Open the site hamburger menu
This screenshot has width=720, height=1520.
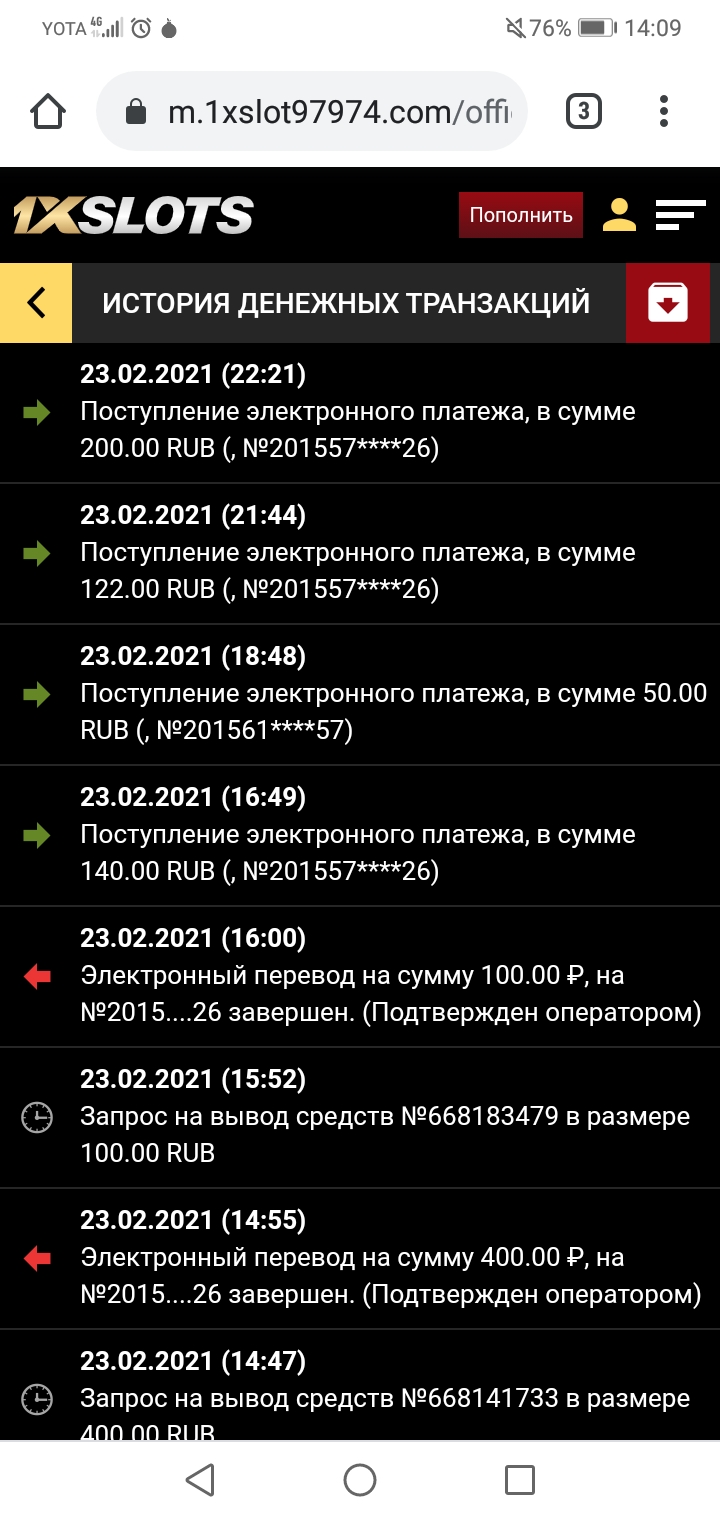(x=680, y=215)
